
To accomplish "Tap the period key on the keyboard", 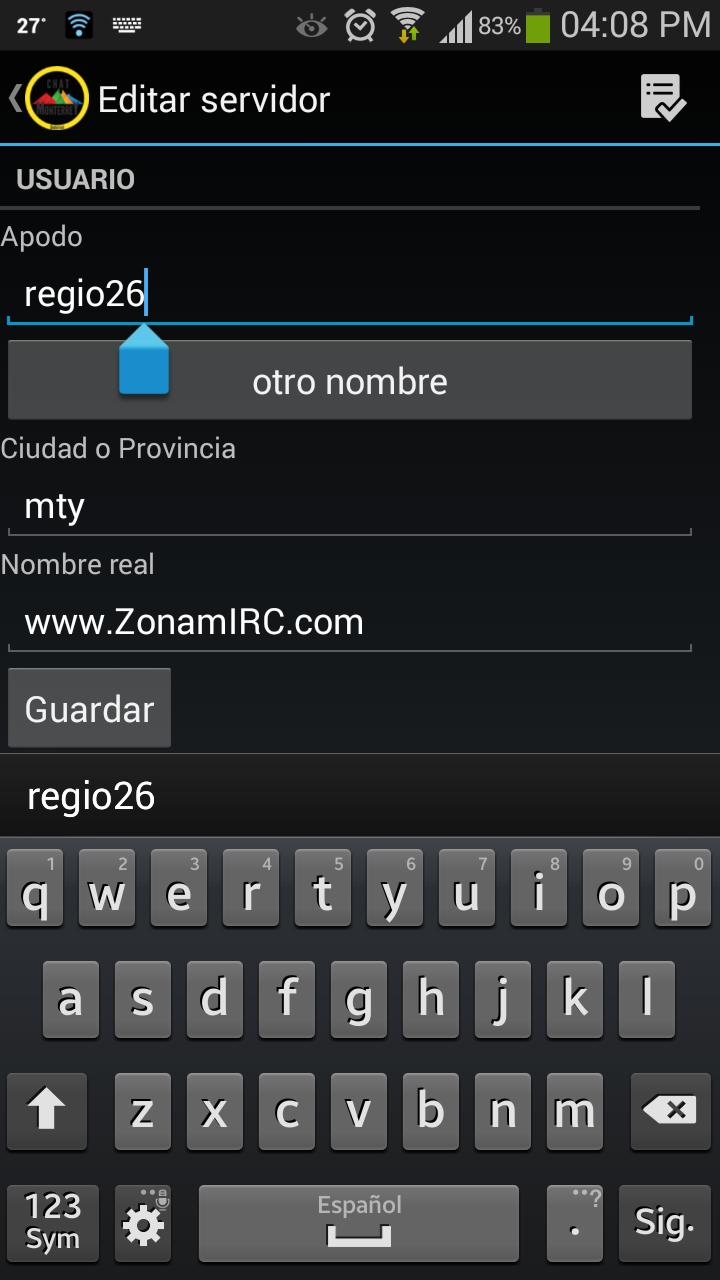I will coord(574,1222).
